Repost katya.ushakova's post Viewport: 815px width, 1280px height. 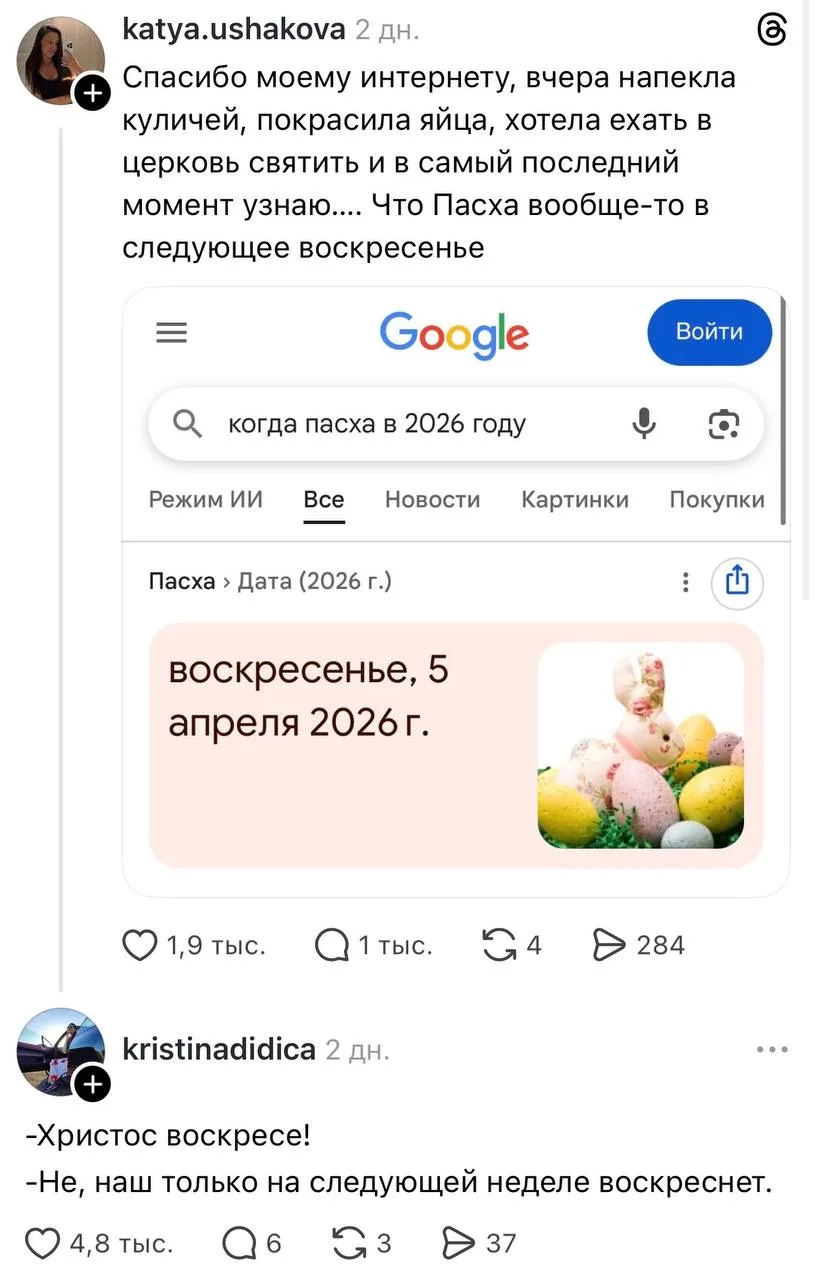click(x=497, y=945)
